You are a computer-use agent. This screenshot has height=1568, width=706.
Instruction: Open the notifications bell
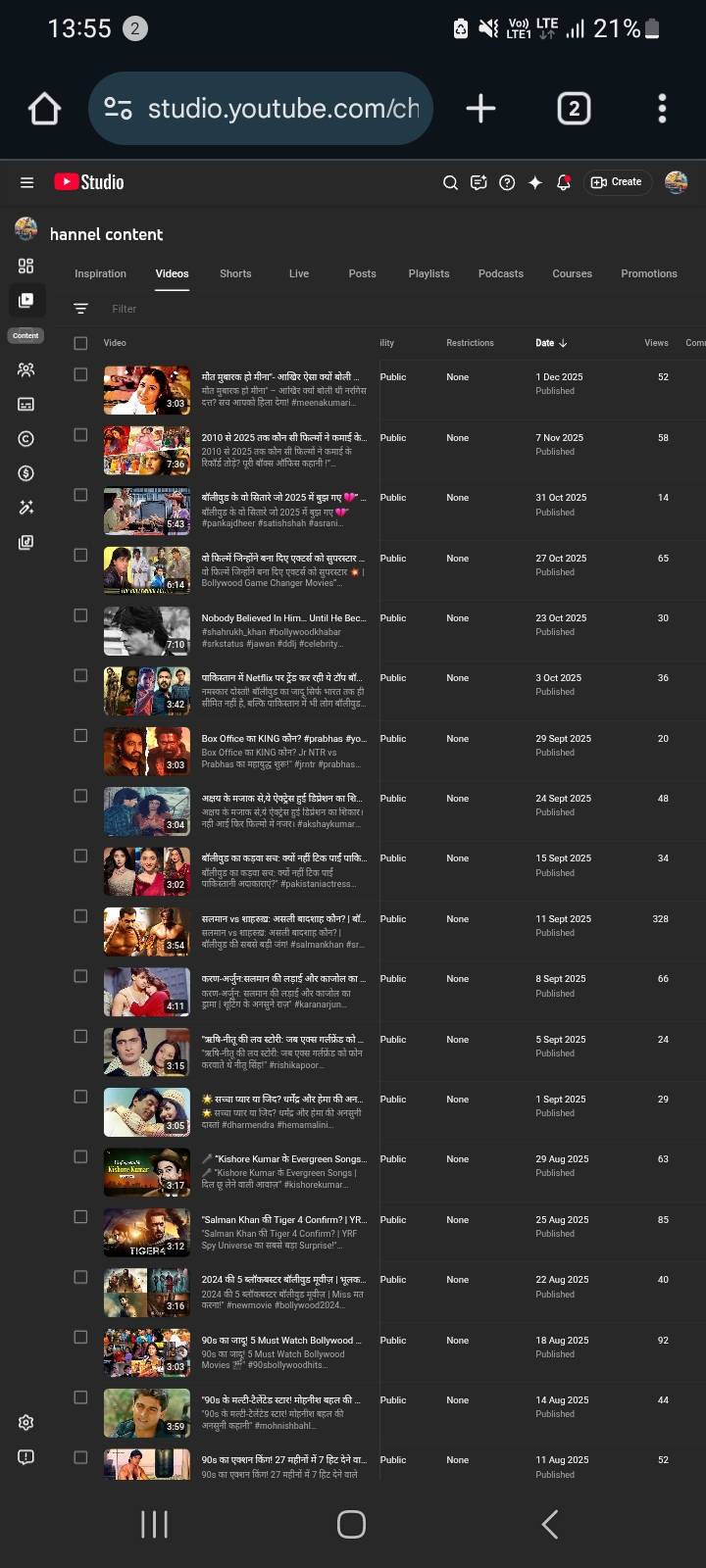[x=564, y=182]
